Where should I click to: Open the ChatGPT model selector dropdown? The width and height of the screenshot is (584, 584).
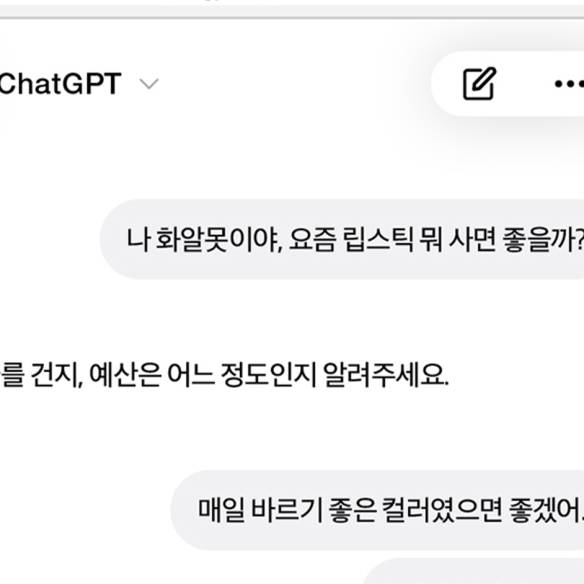click(79, 83)
